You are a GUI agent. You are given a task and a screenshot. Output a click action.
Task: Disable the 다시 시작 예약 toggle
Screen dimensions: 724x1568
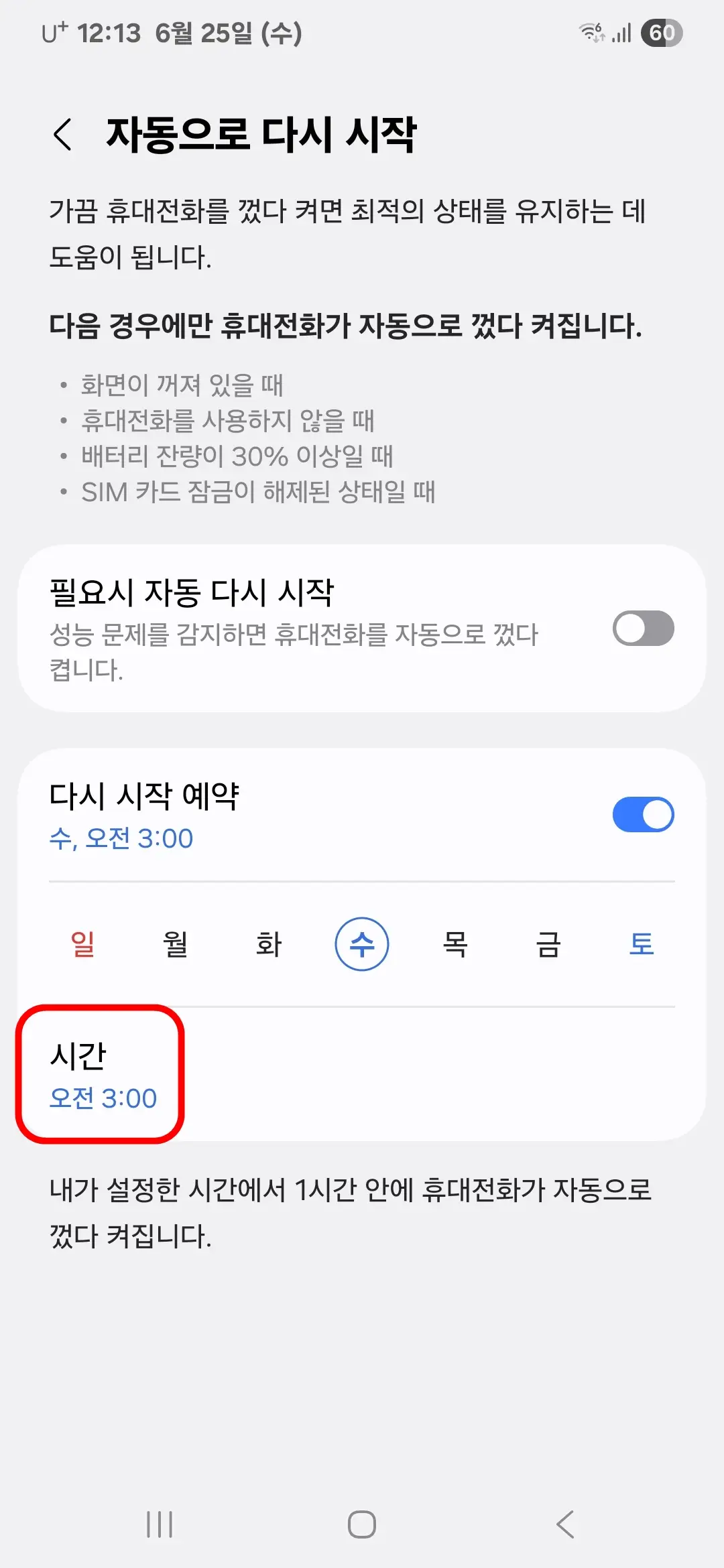(642, 813)
